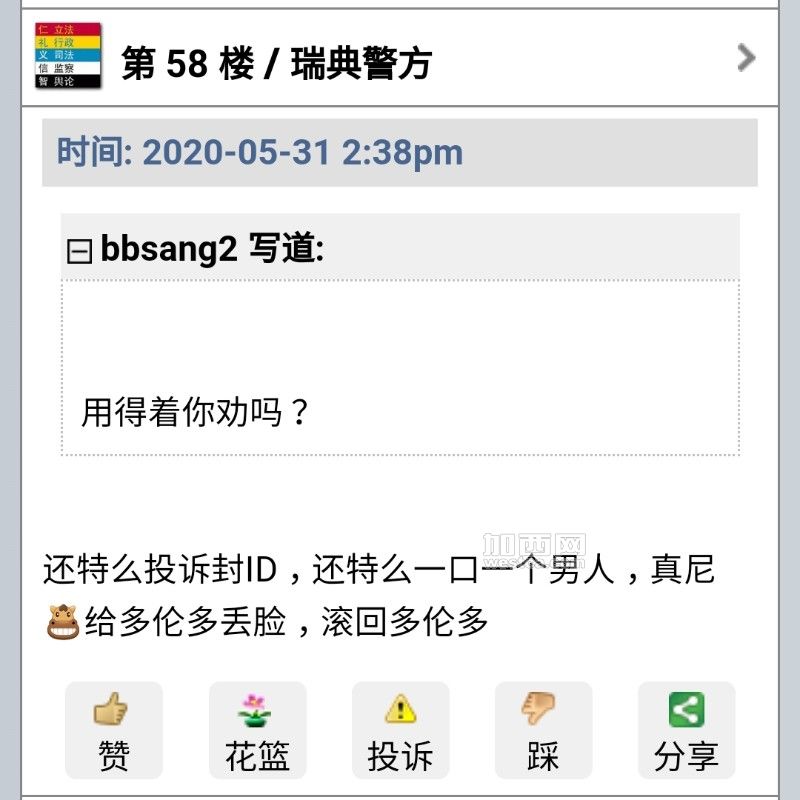Report this post with 投诉

[400, 730]
